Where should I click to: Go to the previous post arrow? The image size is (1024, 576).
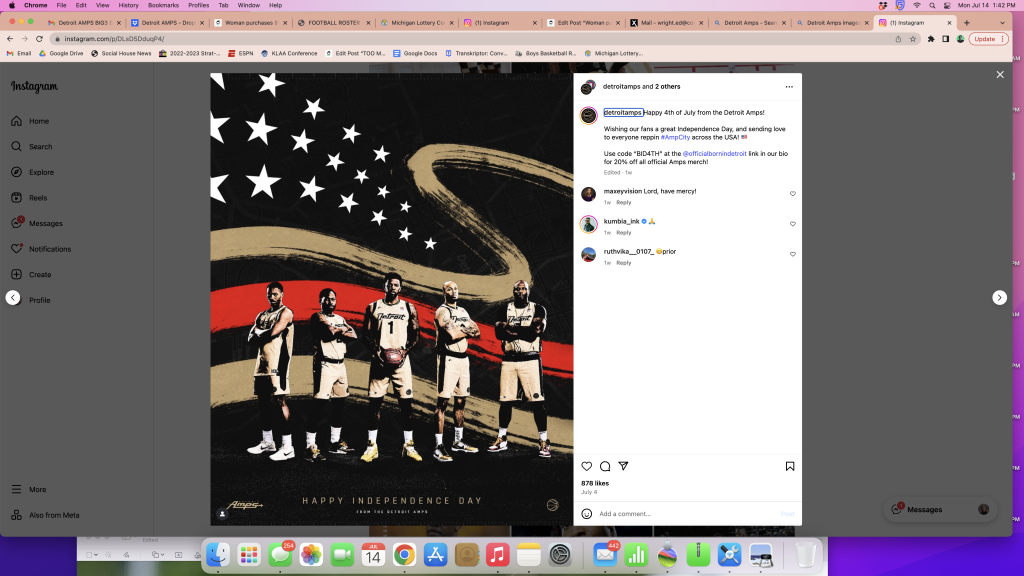[x=13, y=297]
